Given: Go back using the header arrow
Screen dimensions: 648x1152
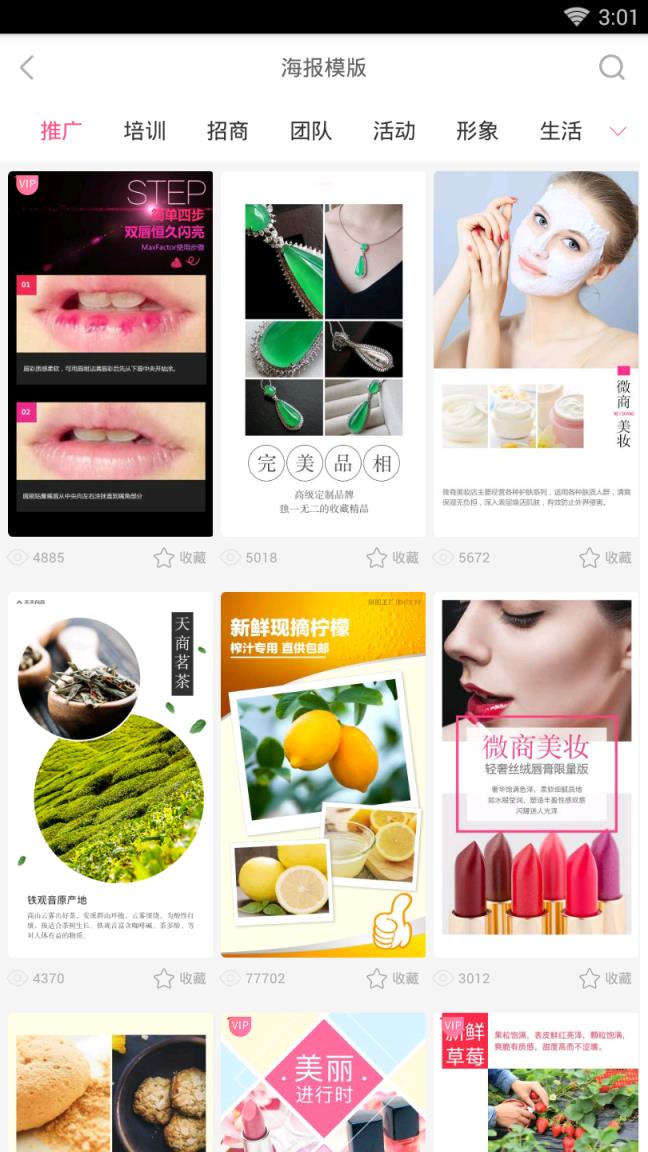Looking at the screenshot, I should 27,68.
